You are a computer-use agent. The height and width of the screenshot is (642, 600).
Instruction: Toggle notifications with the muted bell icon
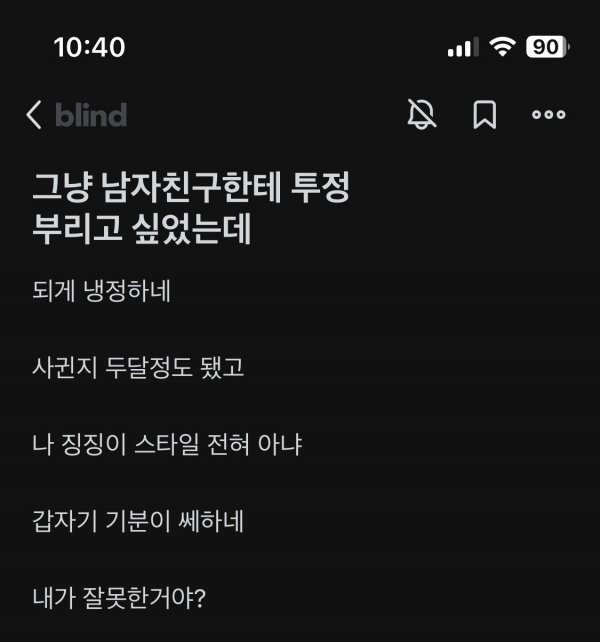pos(422,115)
